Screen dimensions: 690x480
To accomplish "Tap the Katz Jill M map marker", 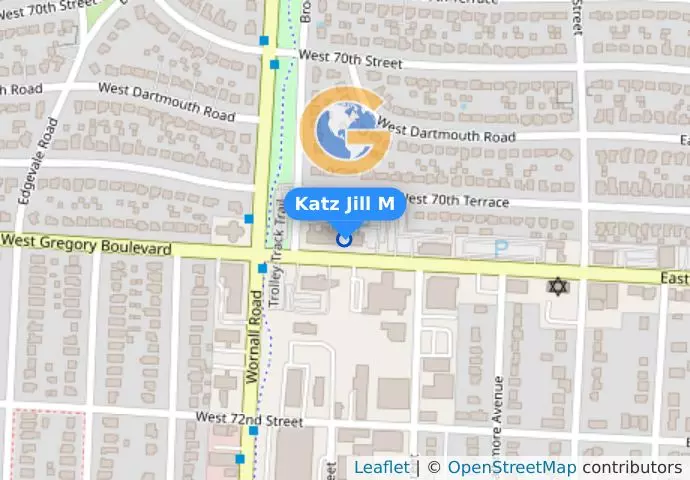I will (x=345, y=238).
